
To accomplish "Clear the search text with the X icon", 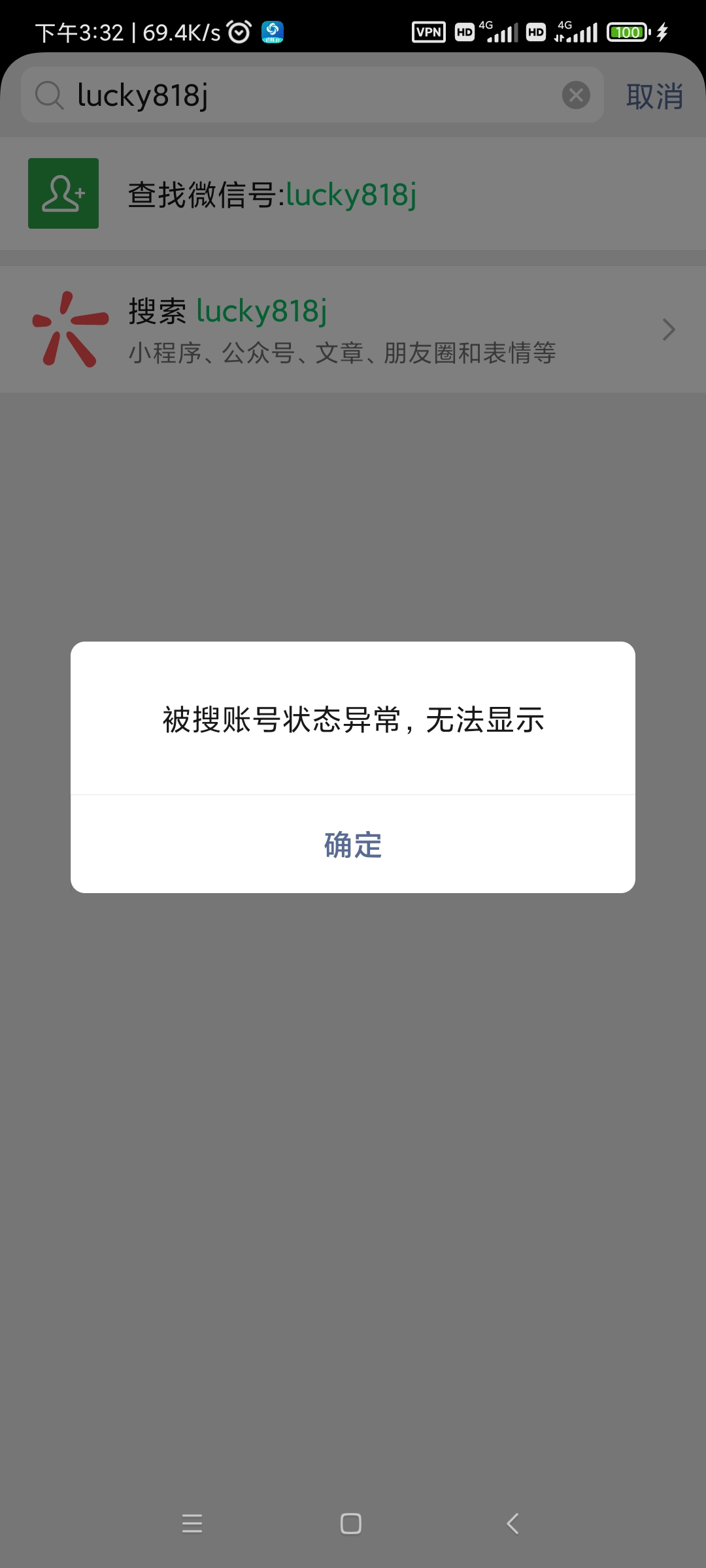I will click(576, 95).
